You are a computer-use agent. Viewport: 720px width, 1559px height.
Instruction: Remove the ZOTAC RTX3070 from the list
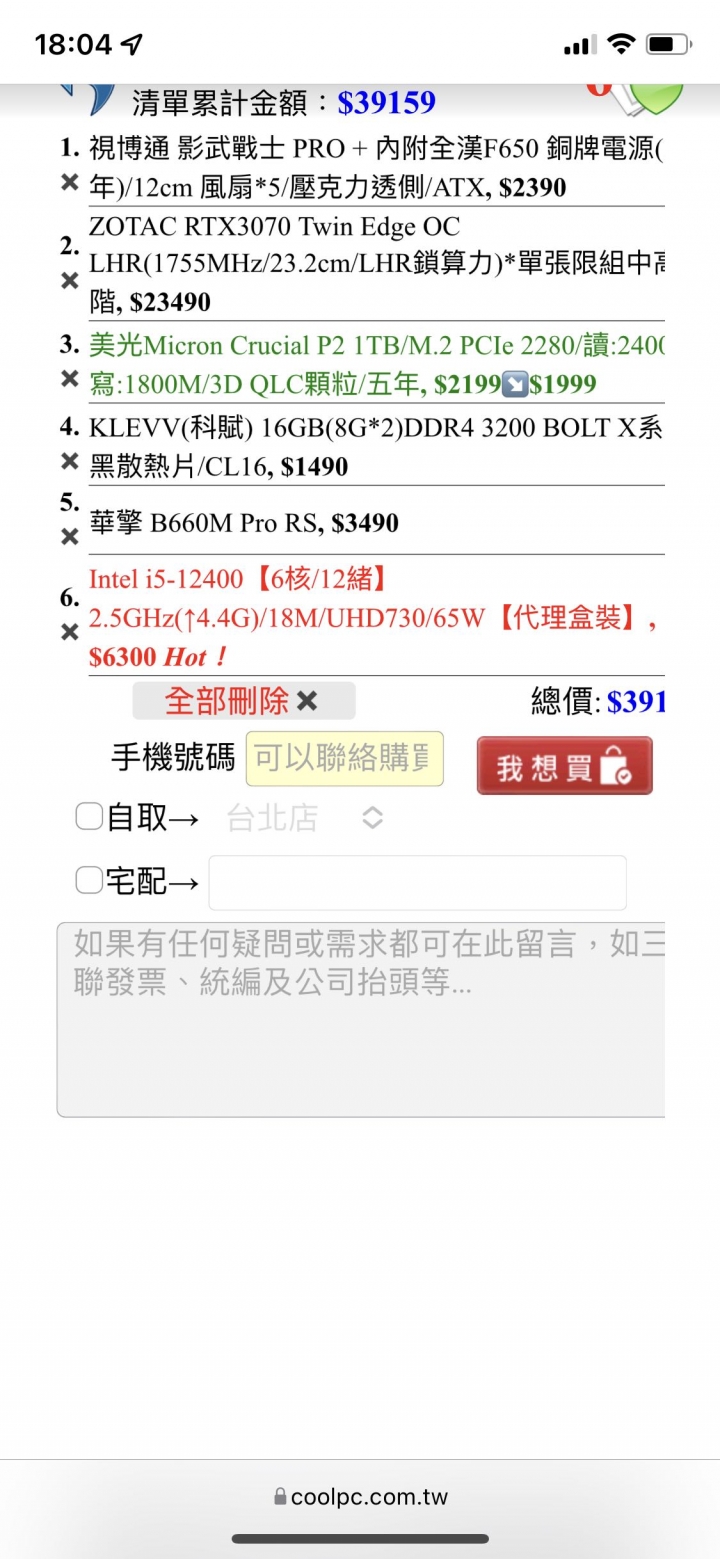[x=69, y=281]
